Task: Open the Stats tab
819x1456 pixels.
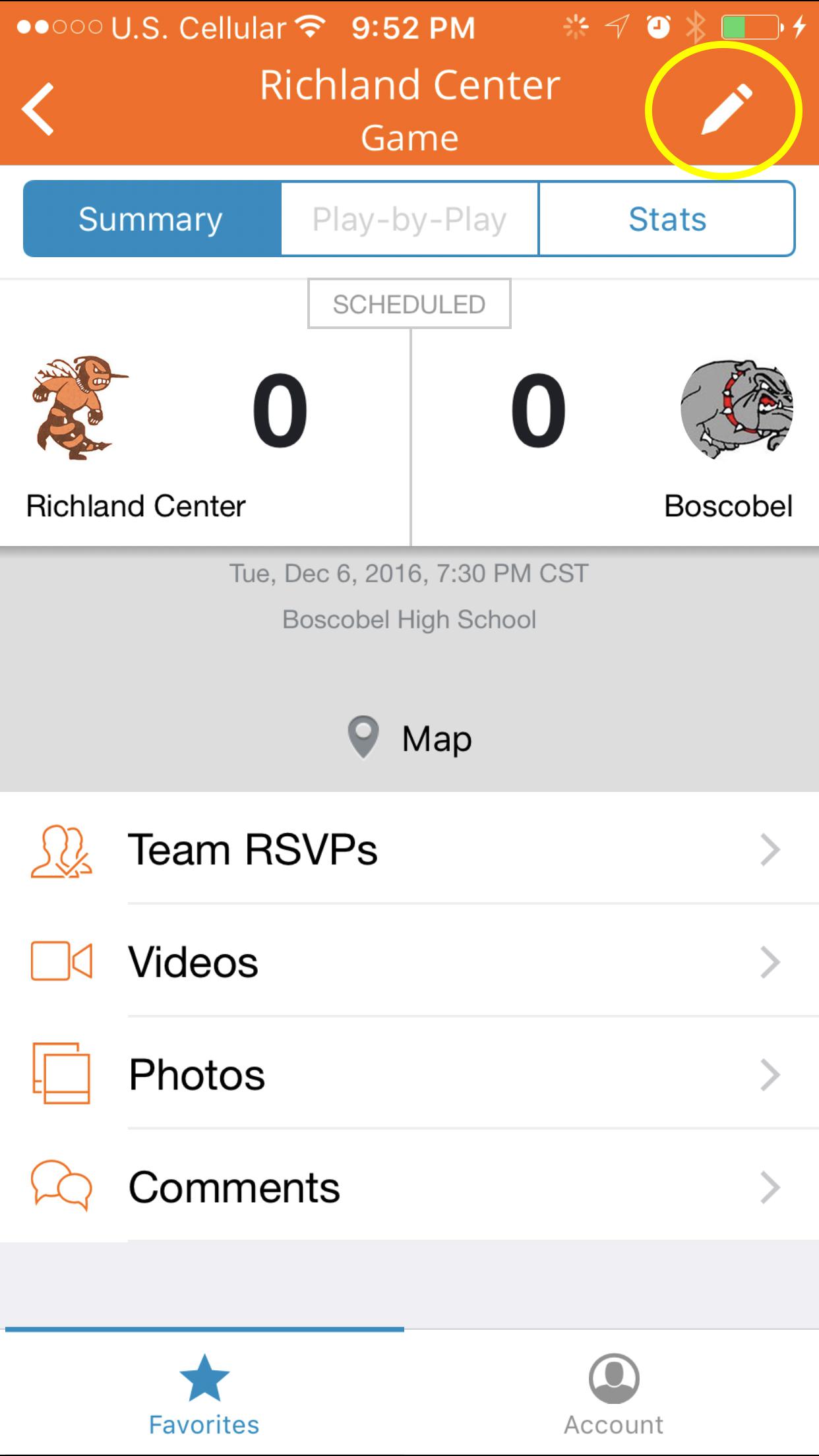Action: click(x=667, y=218)
